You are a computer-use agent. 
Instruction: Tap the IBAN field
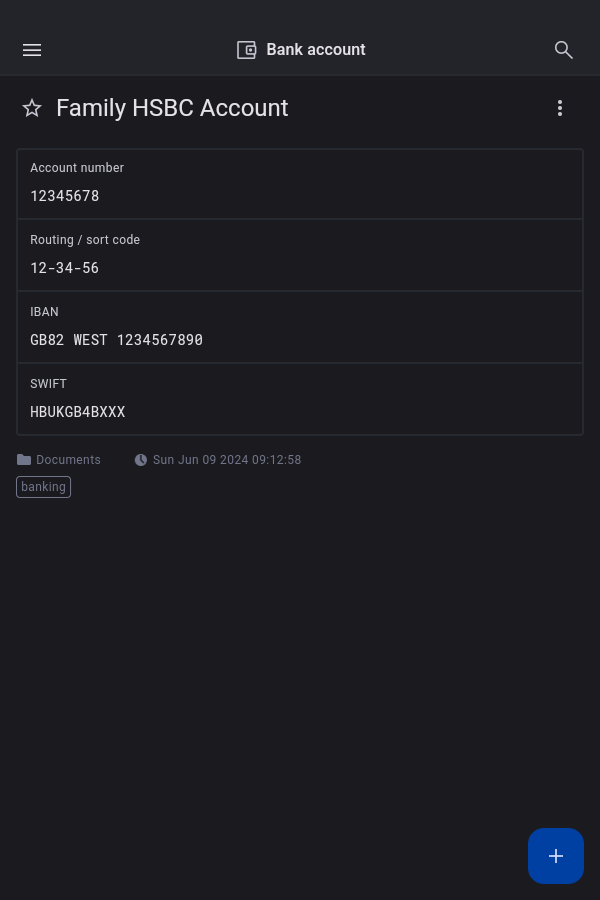click(300, 328)
